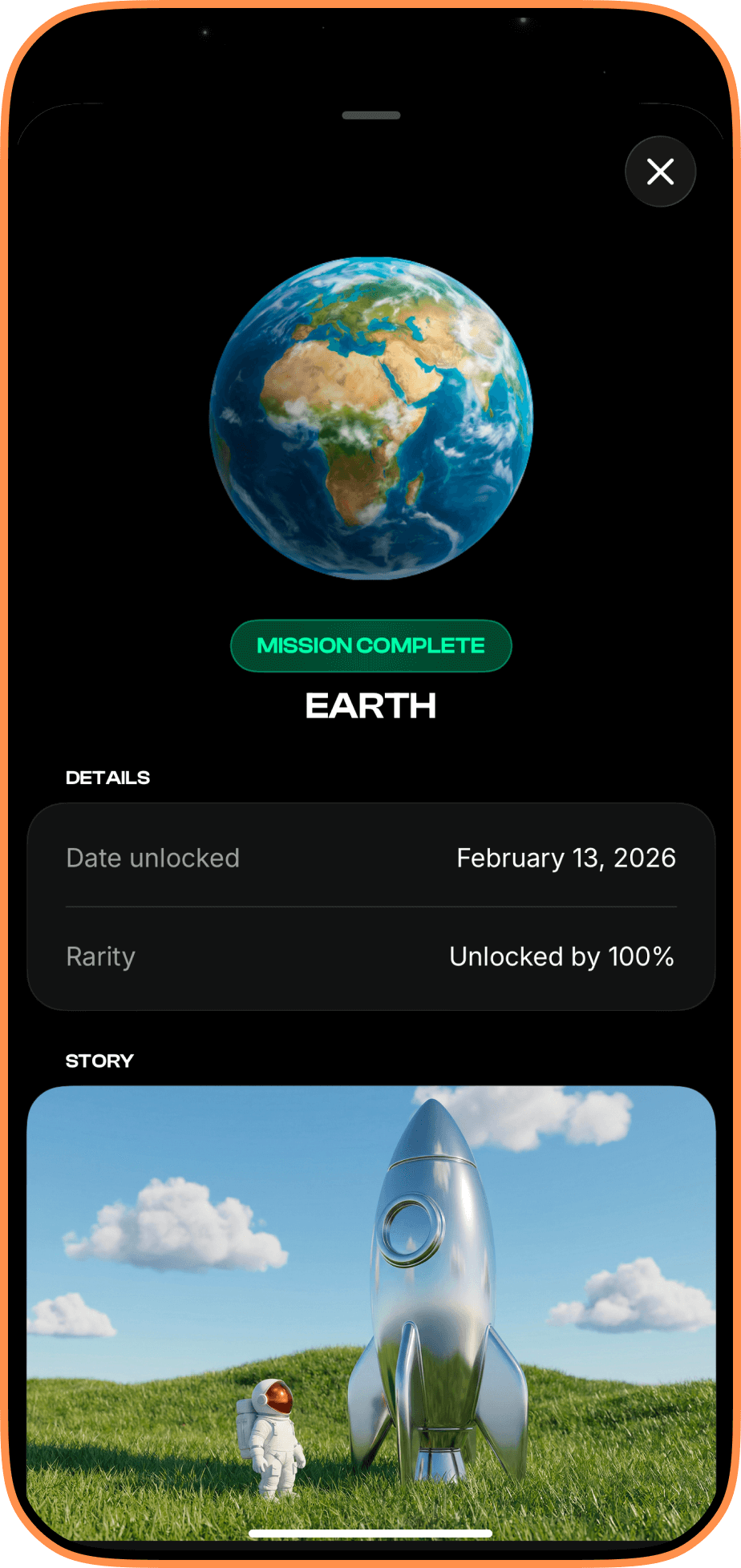Select the EARTH title text

point(370,705)
